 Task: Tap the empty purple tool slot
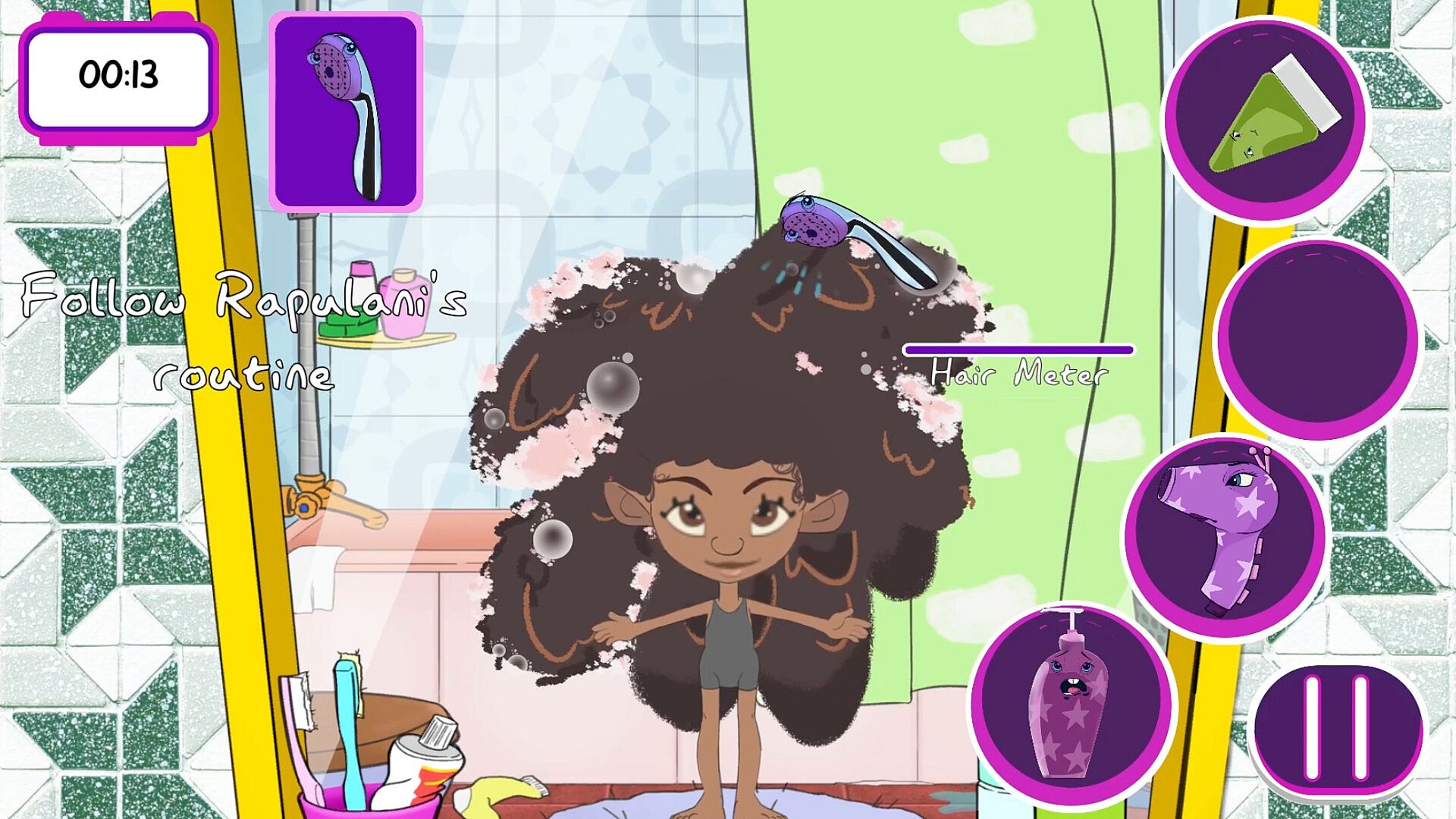click(x=1317, y=339)
